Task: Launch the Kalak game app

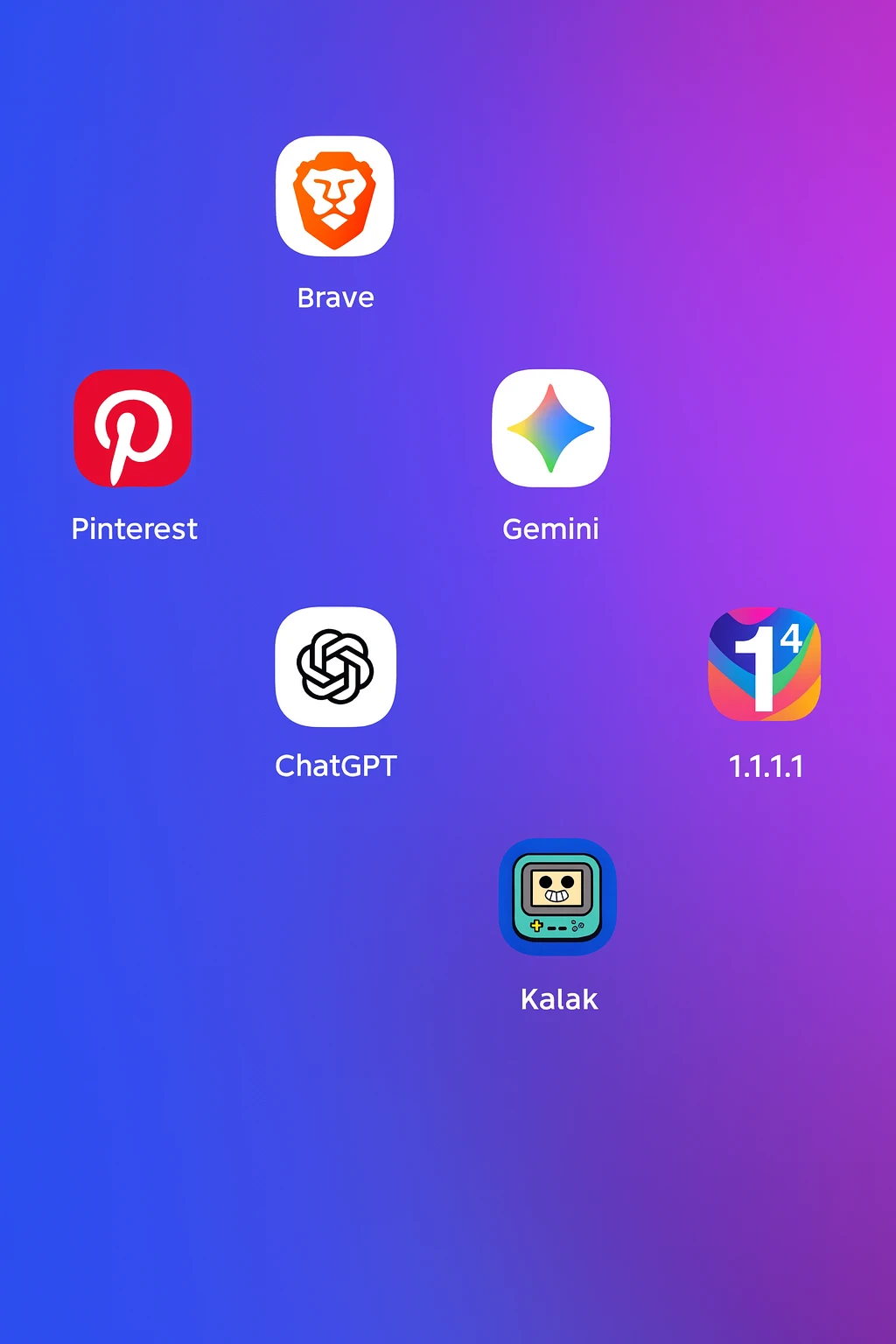Action: coord(557,897)
